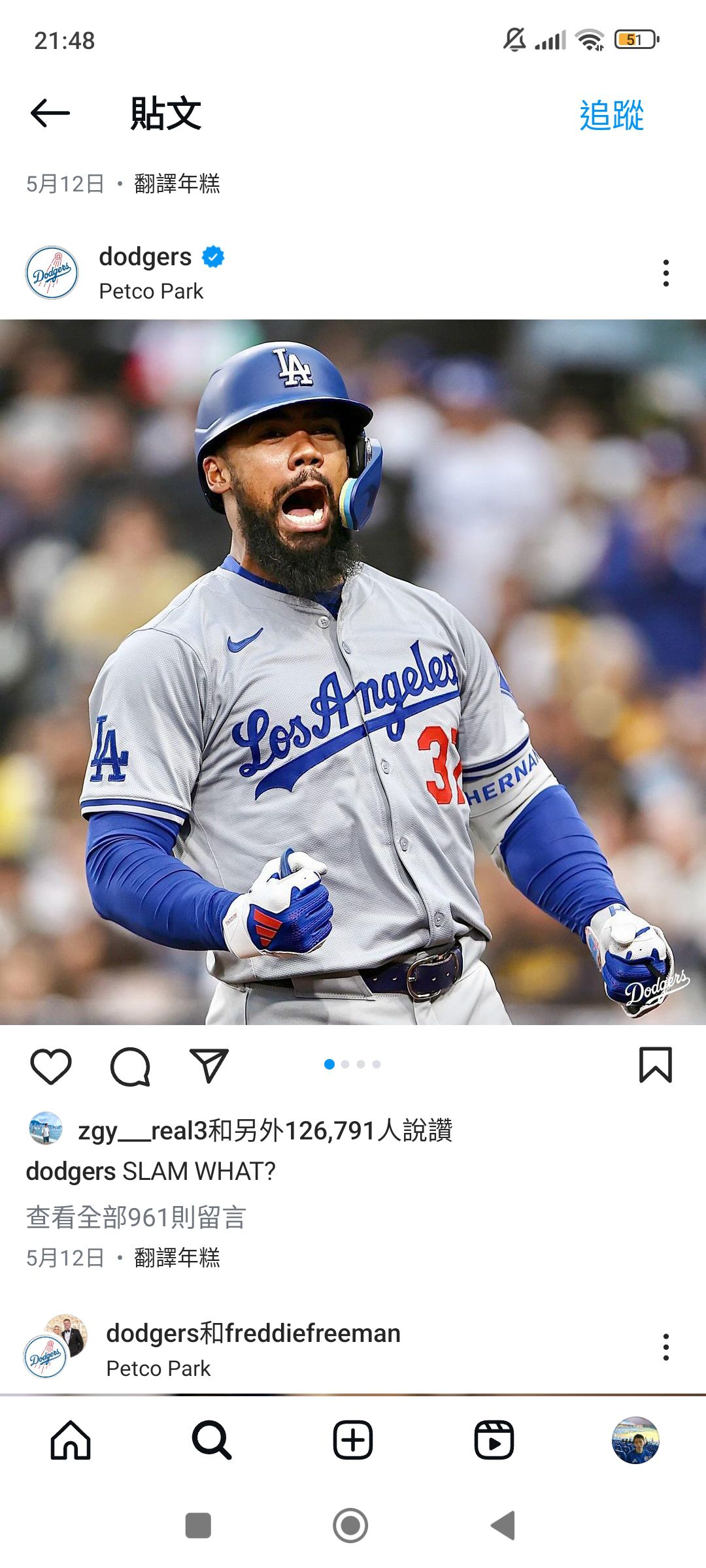
Task: Share the post via paper plane
Action: pyautogui.click(x=209, y=1066)
